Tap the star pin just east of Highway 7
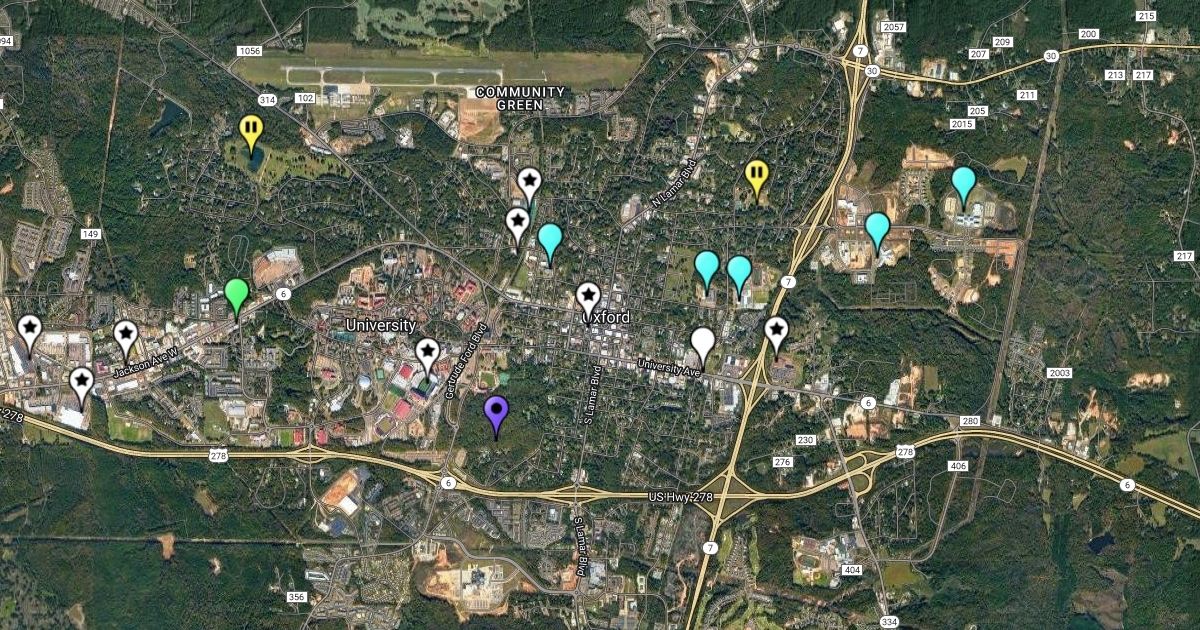1200x630 pixels. [776, 332]
